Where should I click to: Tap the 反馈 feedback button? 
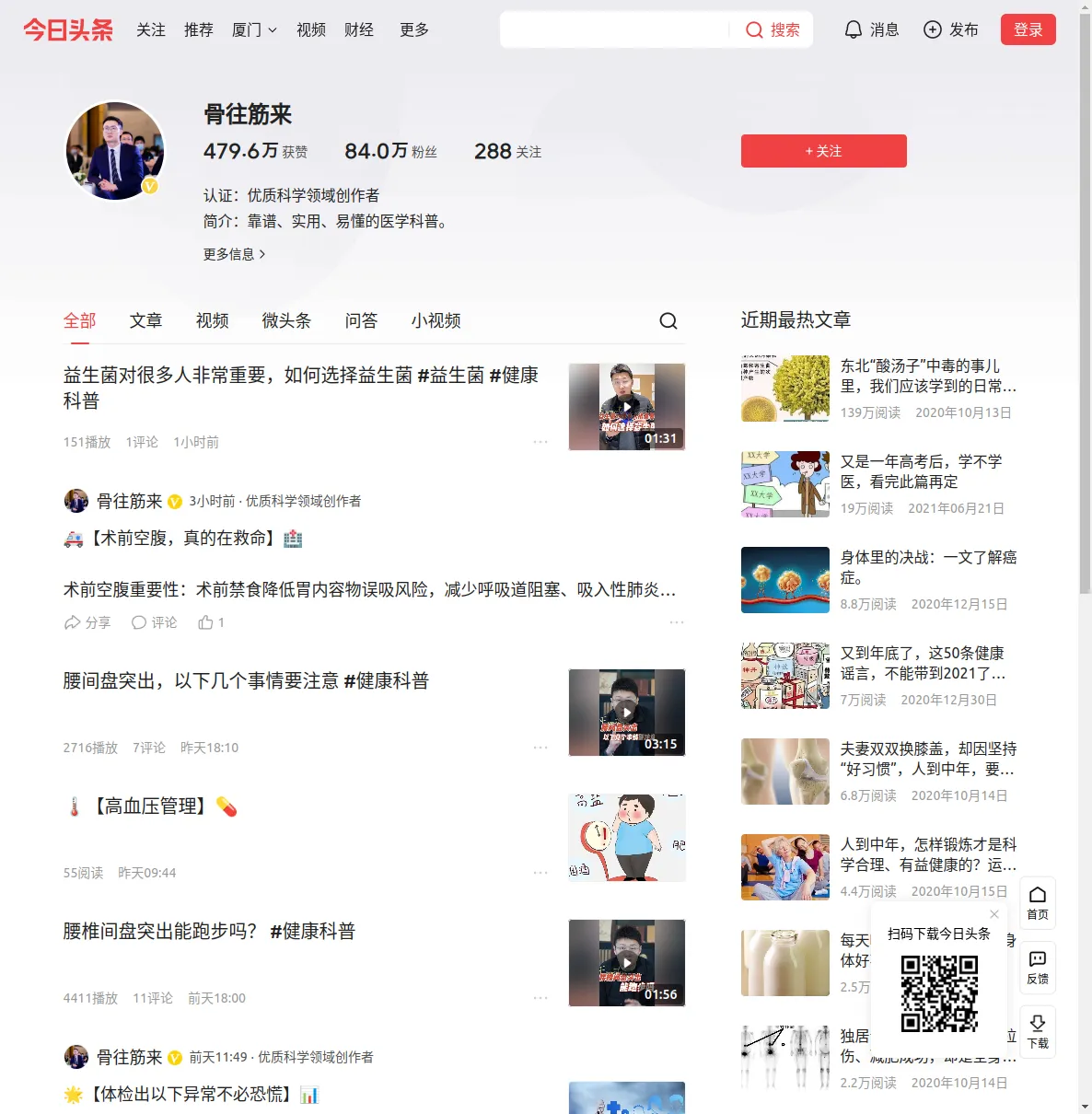coord(1037,968)
